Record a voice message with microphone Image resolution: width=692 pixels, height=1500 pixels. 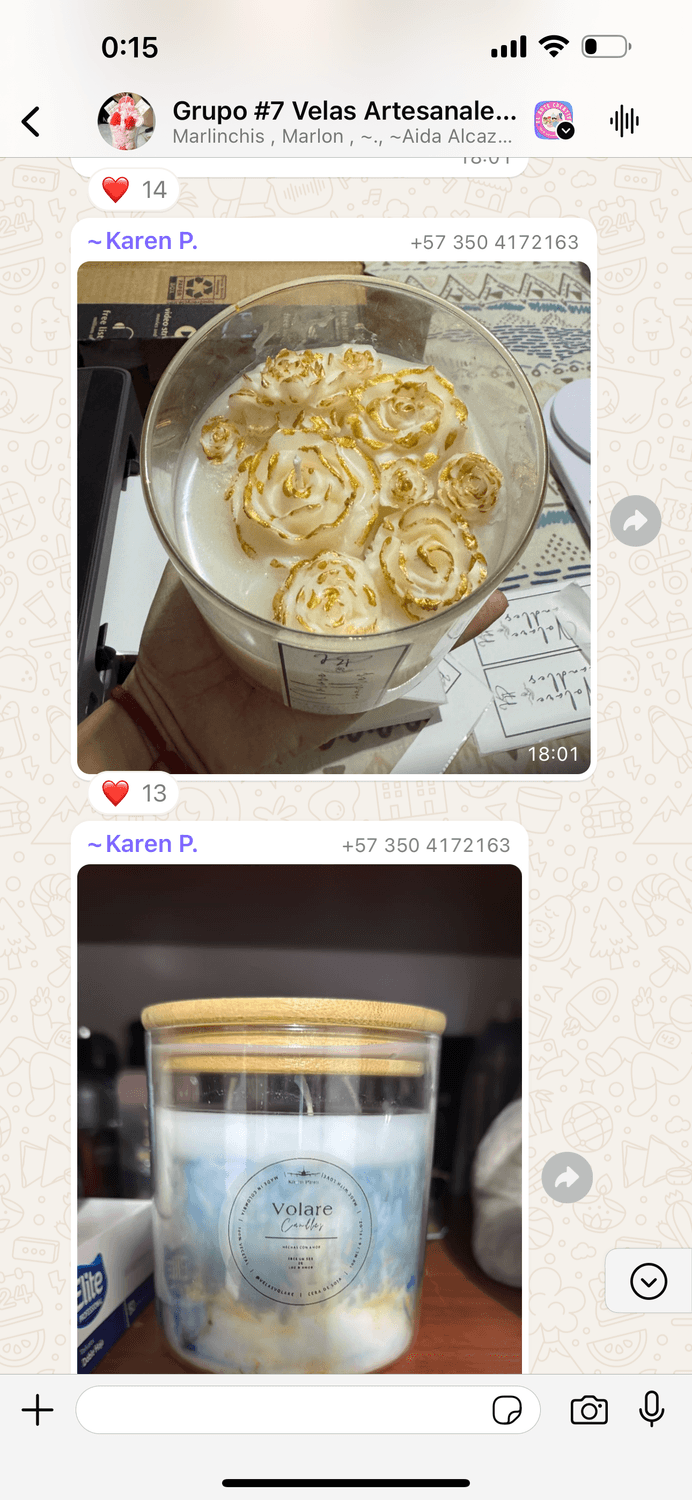coord(651,1409)
